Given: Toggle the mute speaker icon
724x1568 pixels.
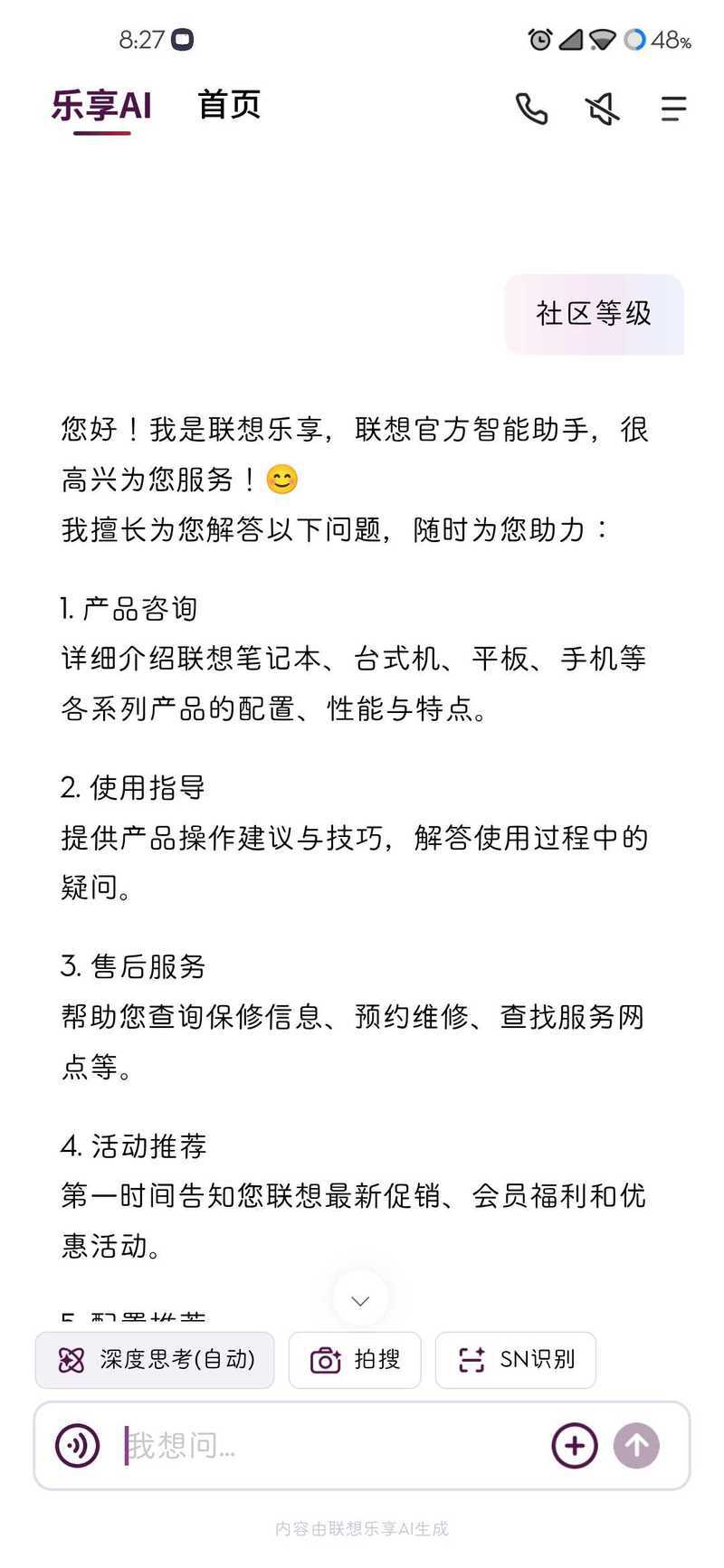Looking at the screenshot, I should [x=602, y=109].
